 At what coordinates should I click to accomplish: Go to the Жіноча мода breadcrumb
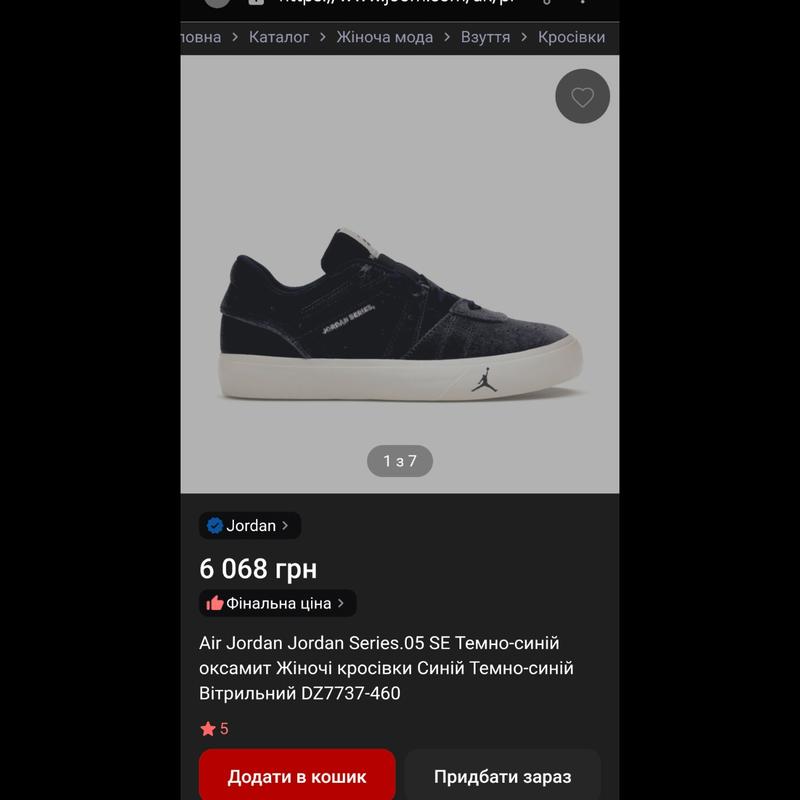coord(384,37)
